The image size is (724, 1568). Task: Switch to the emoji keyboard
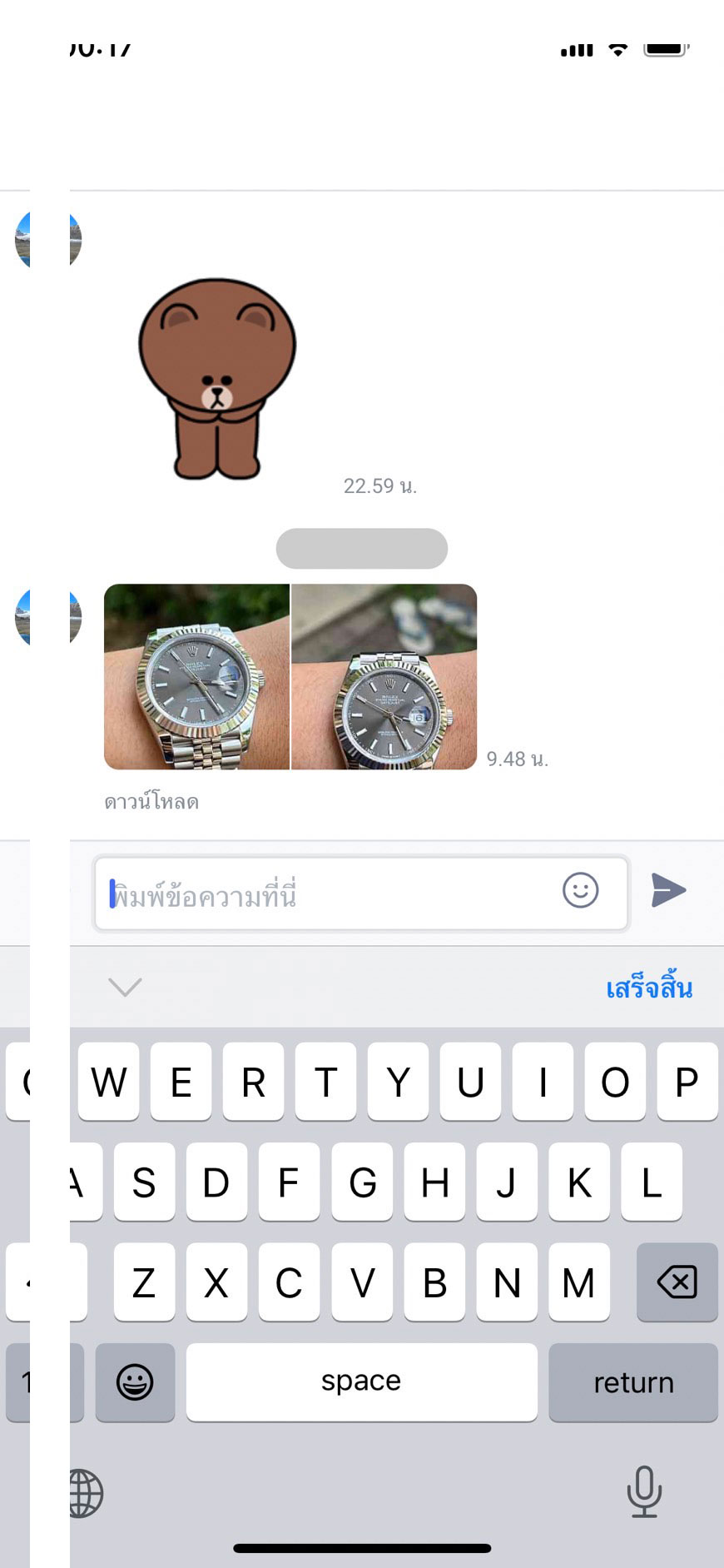[135, 1382]
